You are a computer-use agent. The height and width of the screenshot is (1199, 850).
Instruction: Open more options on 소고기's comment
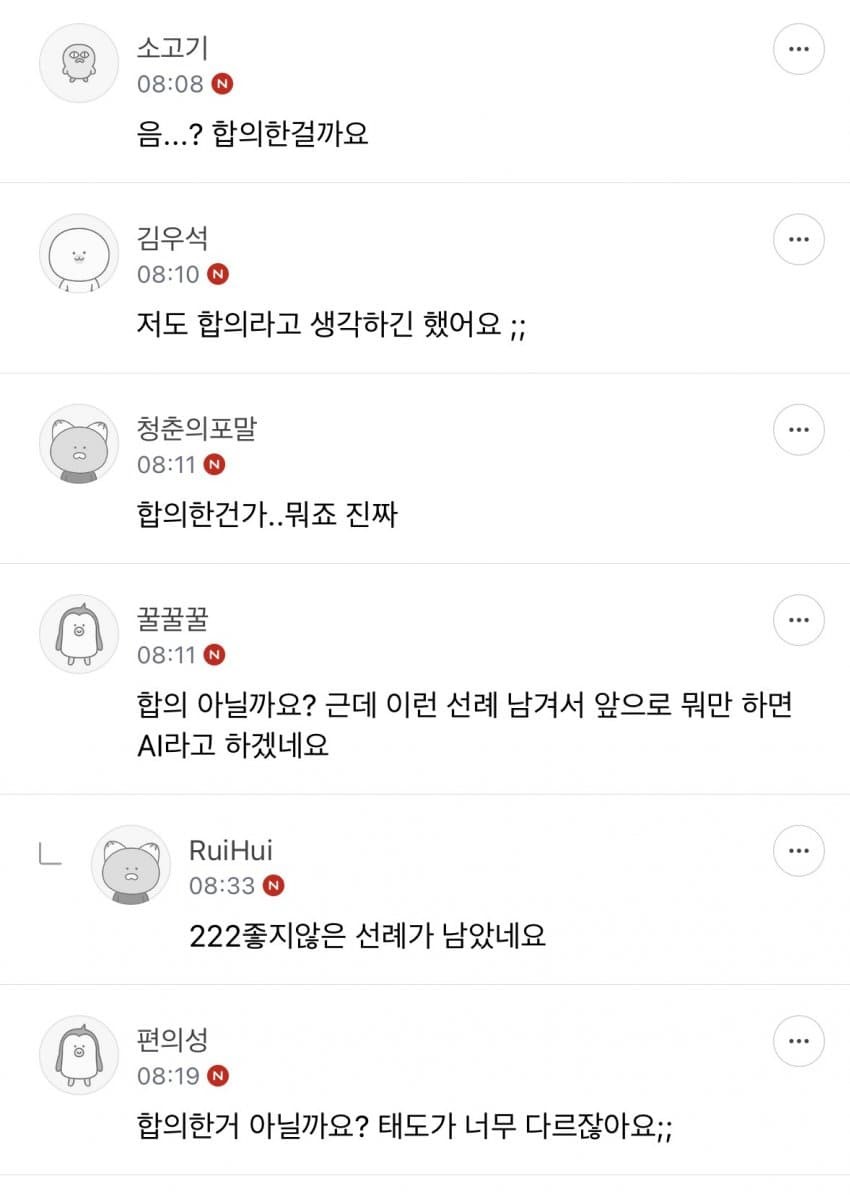point(798,49)
